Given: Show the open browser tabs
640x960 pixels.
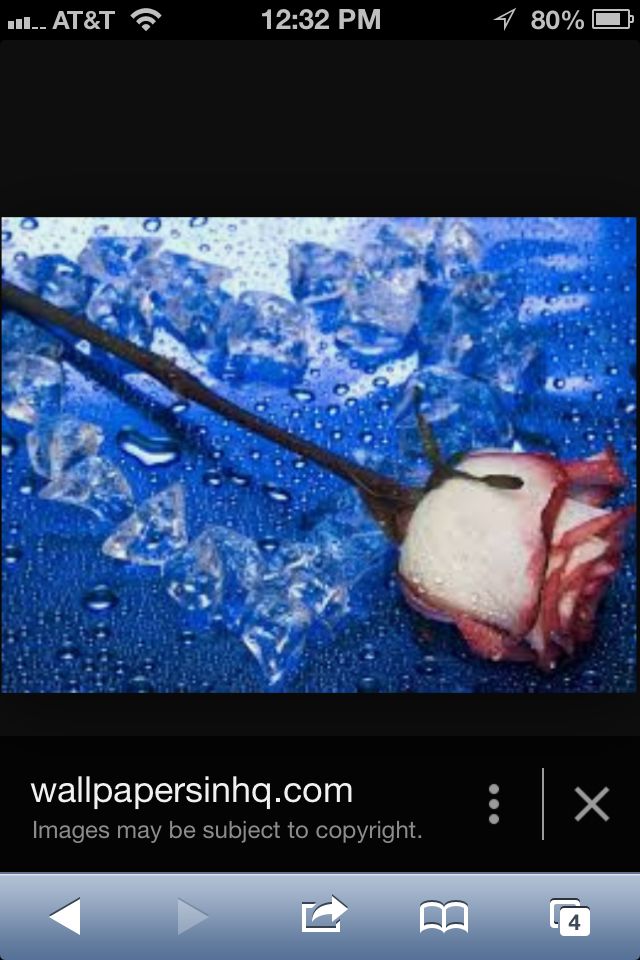Looking at the screenshot, I should pos(570,916).
